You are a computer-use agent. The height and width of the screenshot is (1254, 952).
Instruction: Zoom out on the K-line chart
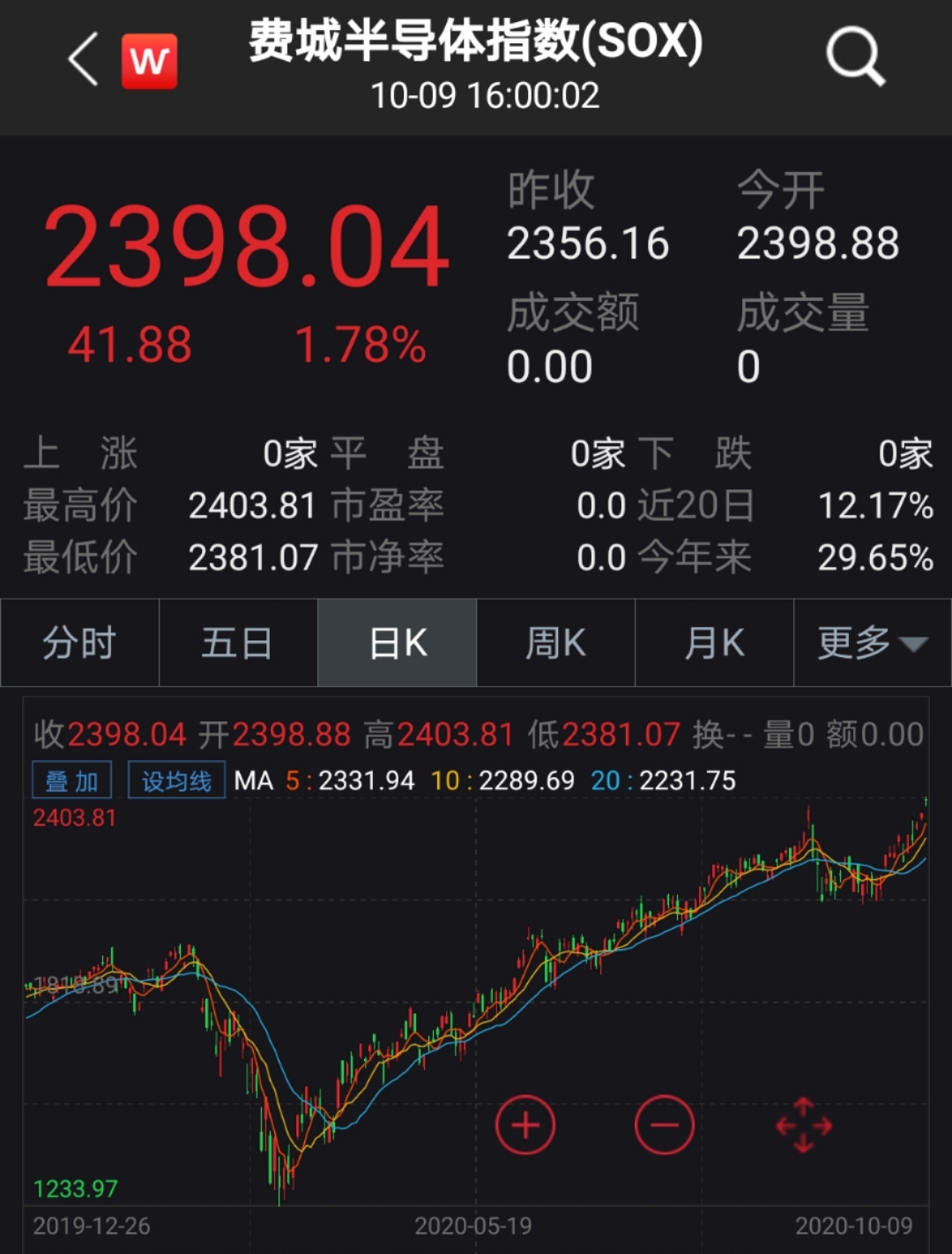tap(664, 1124)
